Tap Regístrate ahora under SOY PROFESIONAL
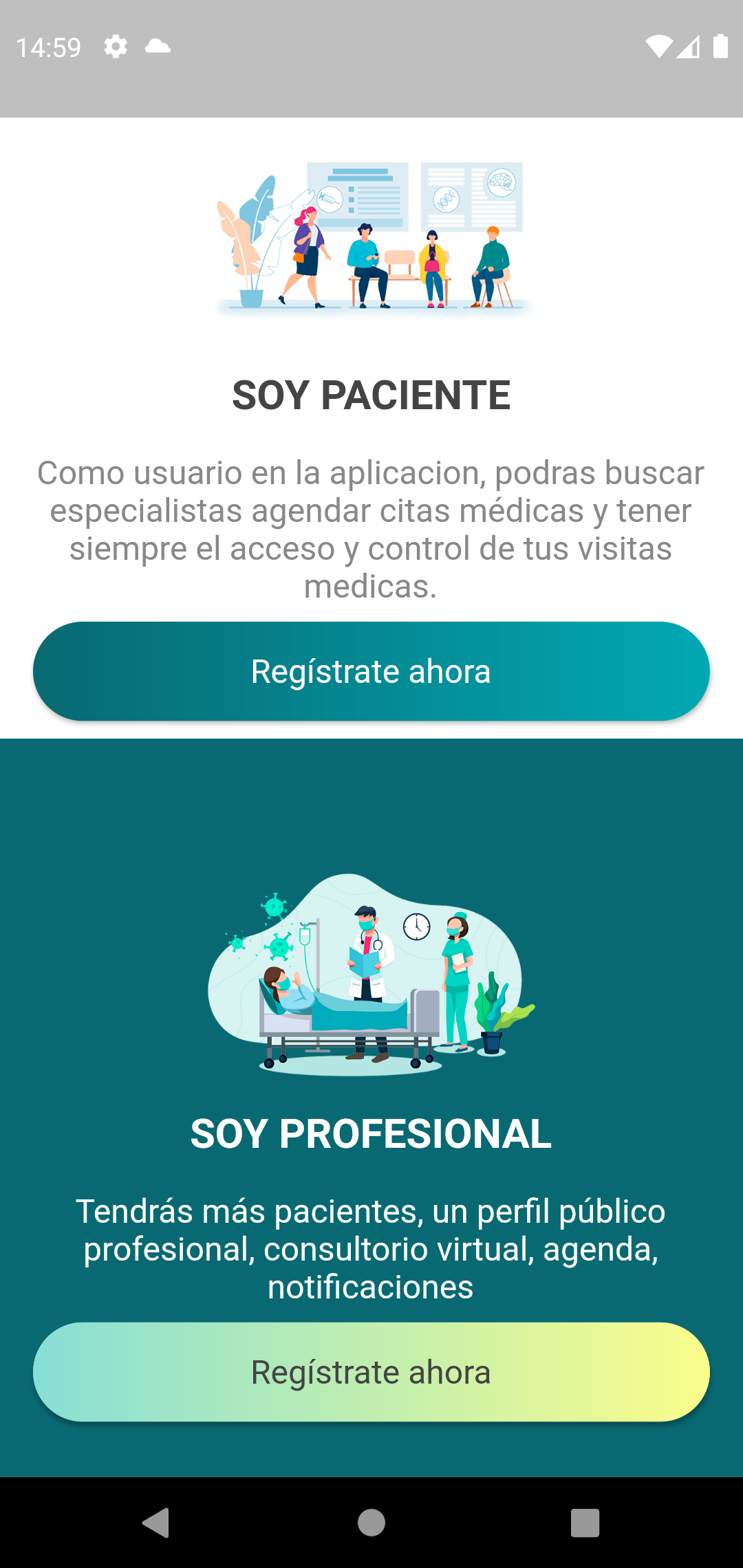The height and width of the screenshot is (1568, 743). coord(371,1372)
